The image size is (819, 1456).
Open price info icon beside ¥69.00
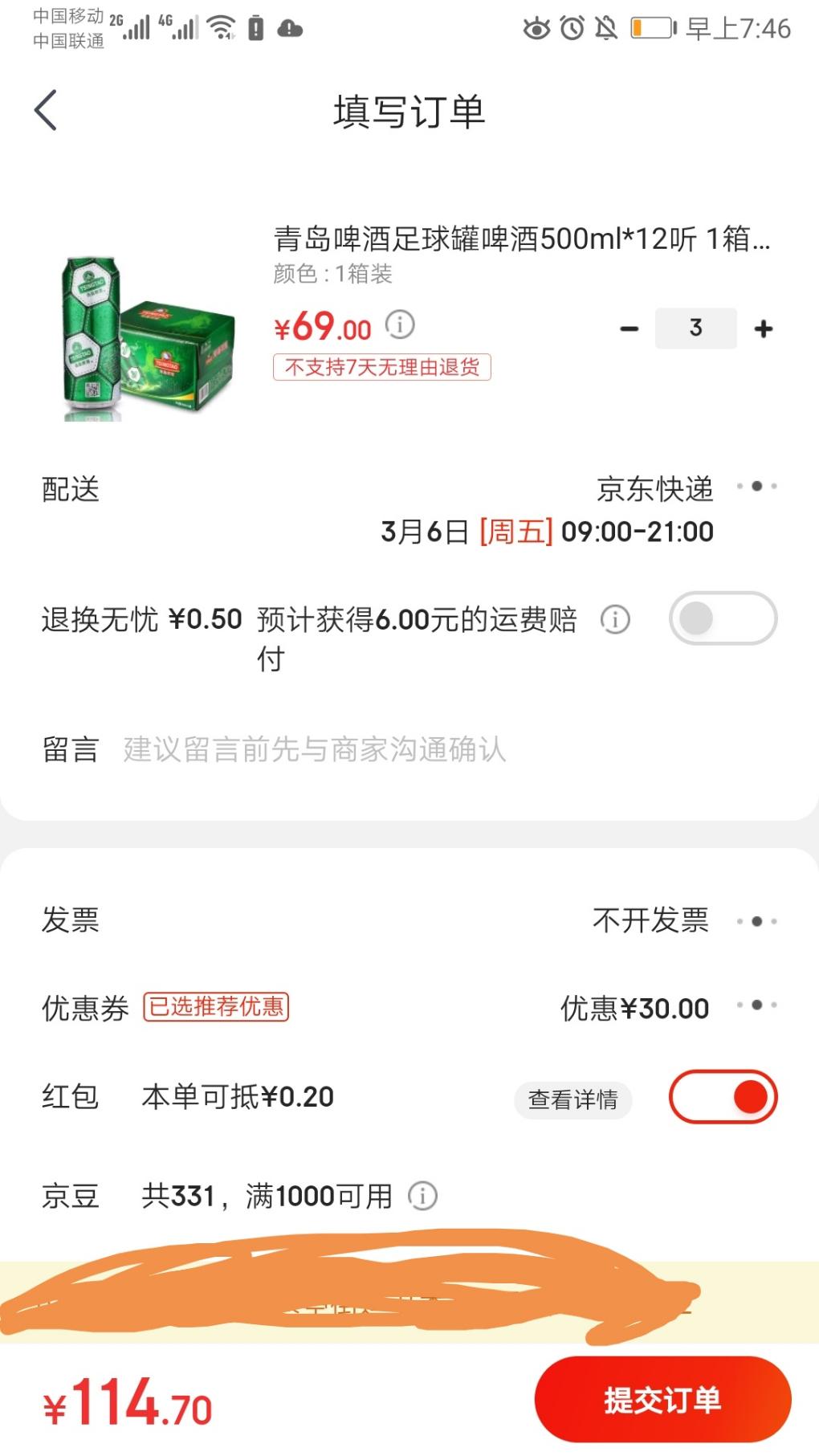pyautogui.click(x=400, y=324)
